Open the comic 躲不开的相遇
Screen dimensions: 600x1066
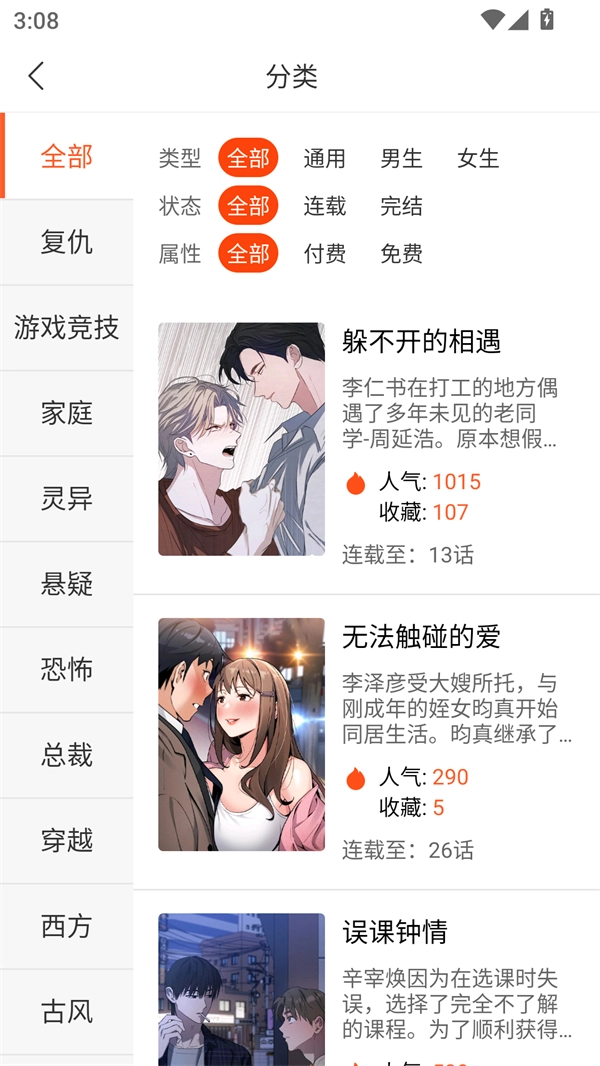pos(421,341)
